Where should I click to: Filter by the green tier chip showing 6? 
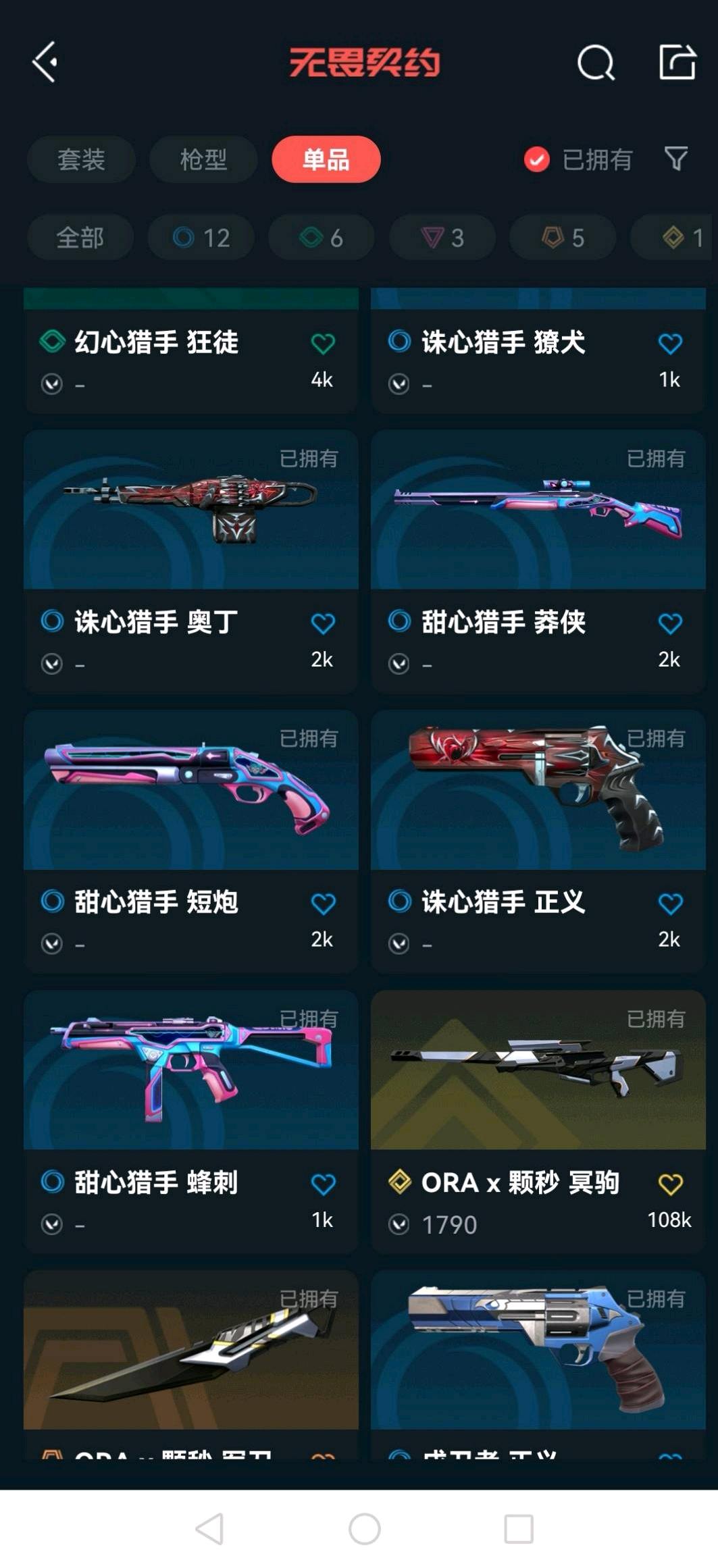[322, 238]
